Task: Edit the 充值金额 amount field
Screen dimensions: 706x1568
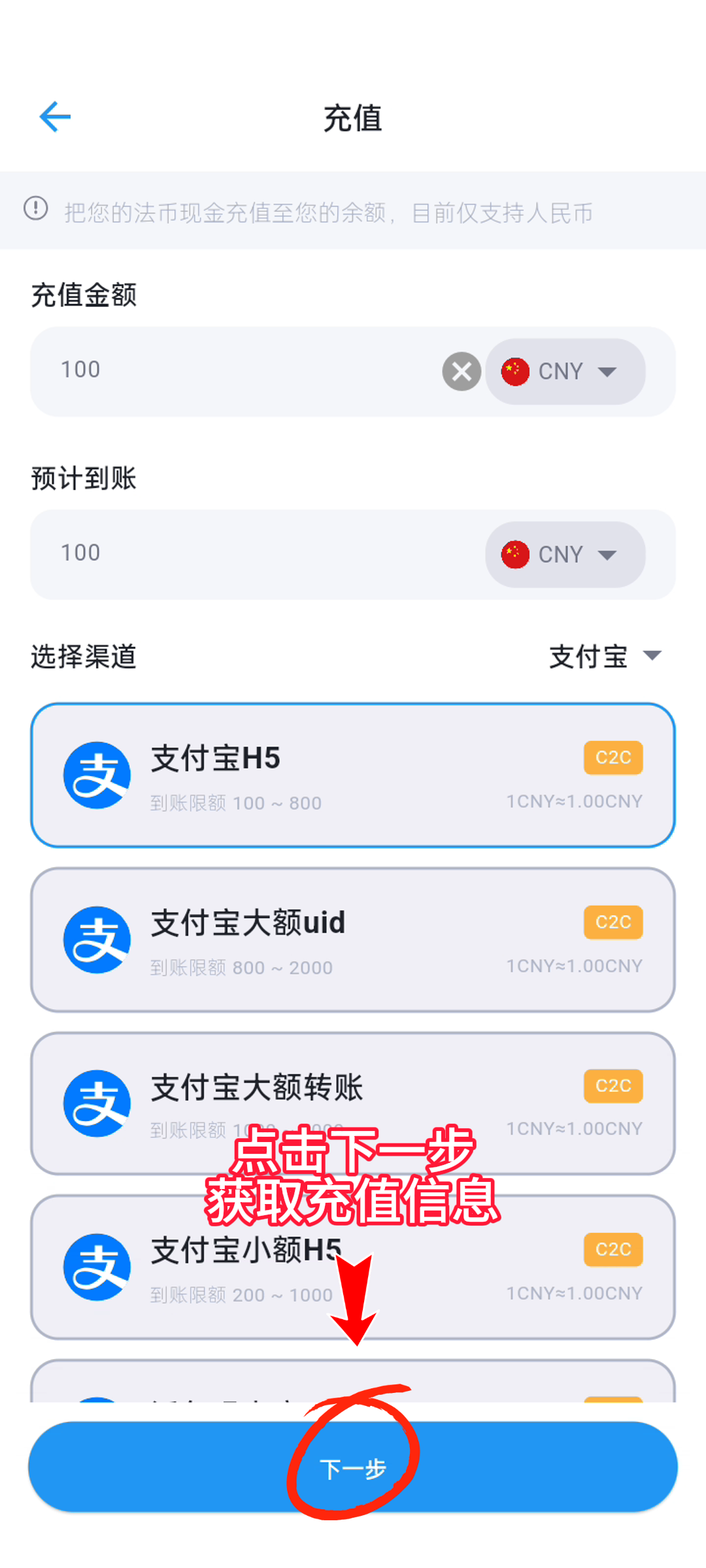Action: [242, 370]
